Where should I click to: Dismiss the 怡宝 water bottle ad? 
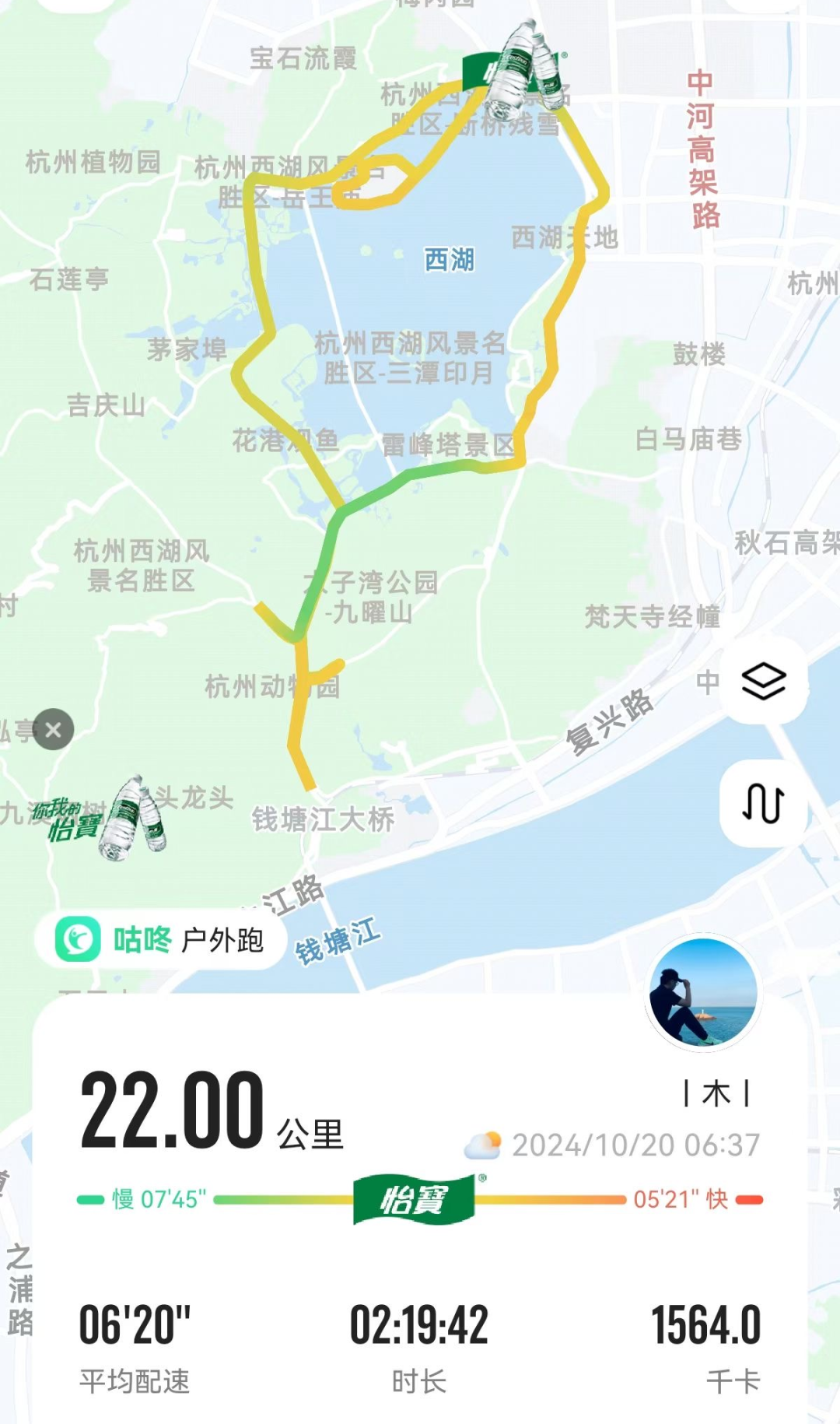pyautogui.click(x=53, y=729)
